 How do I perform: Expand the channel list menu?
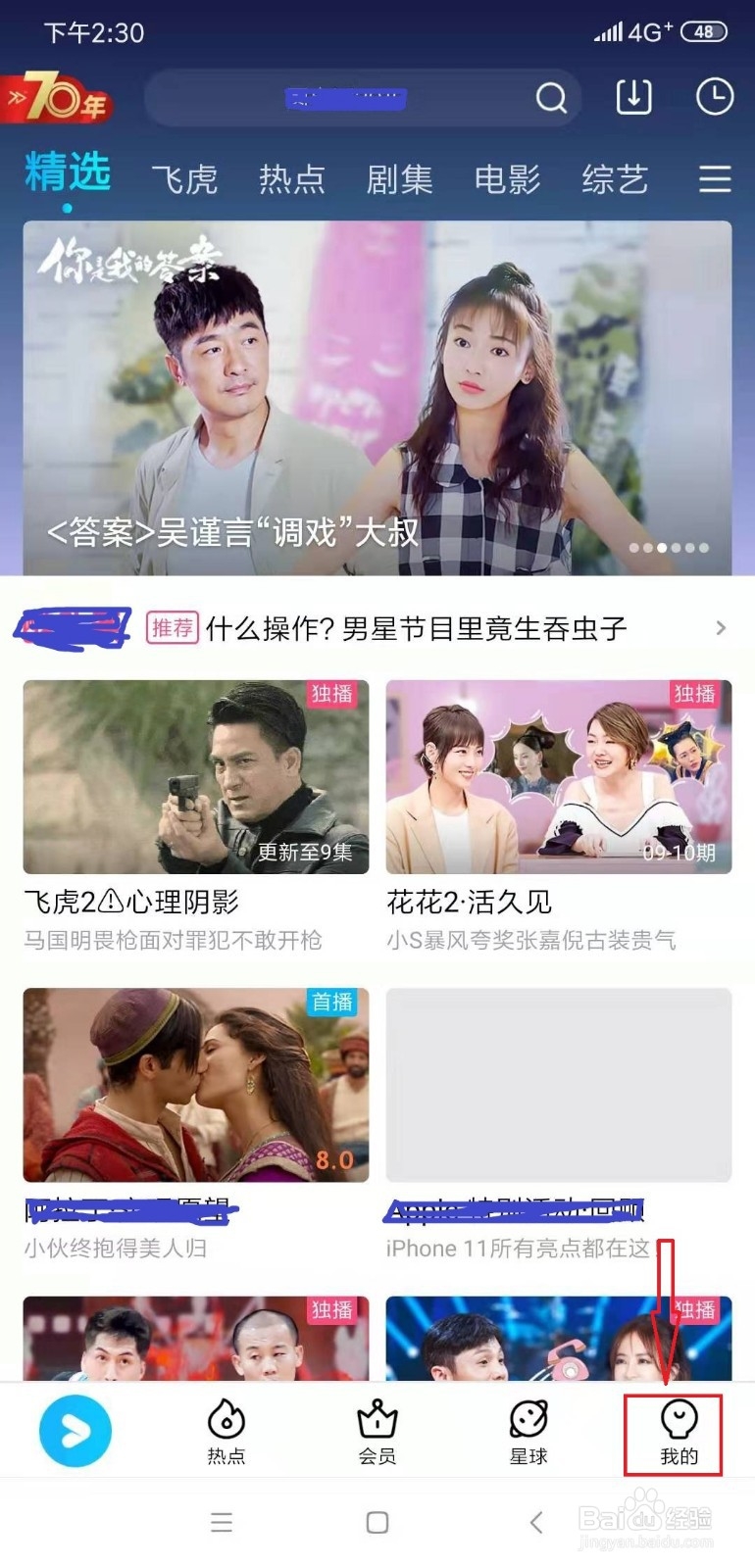714,179
